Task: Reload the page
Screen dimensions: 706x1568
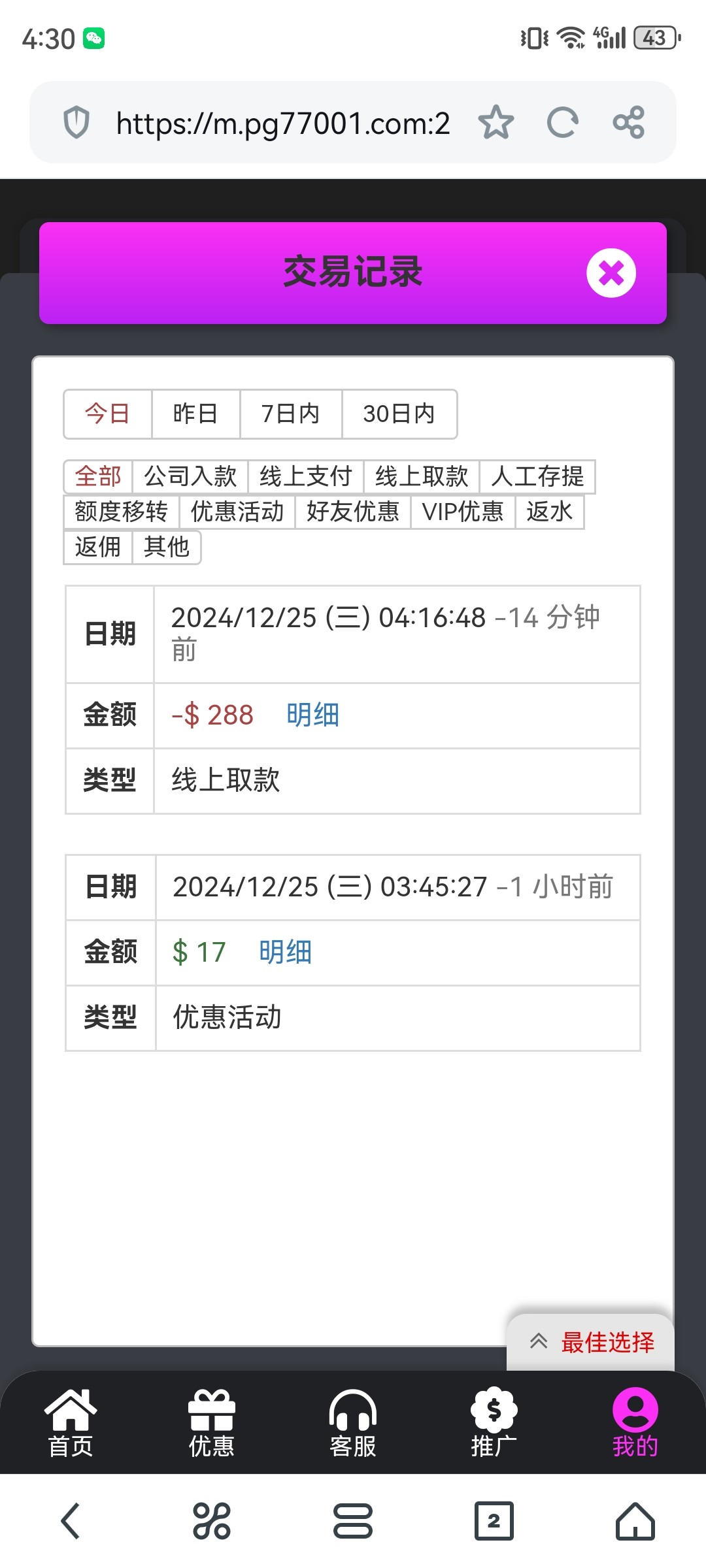Action: (x=563, y=123)
